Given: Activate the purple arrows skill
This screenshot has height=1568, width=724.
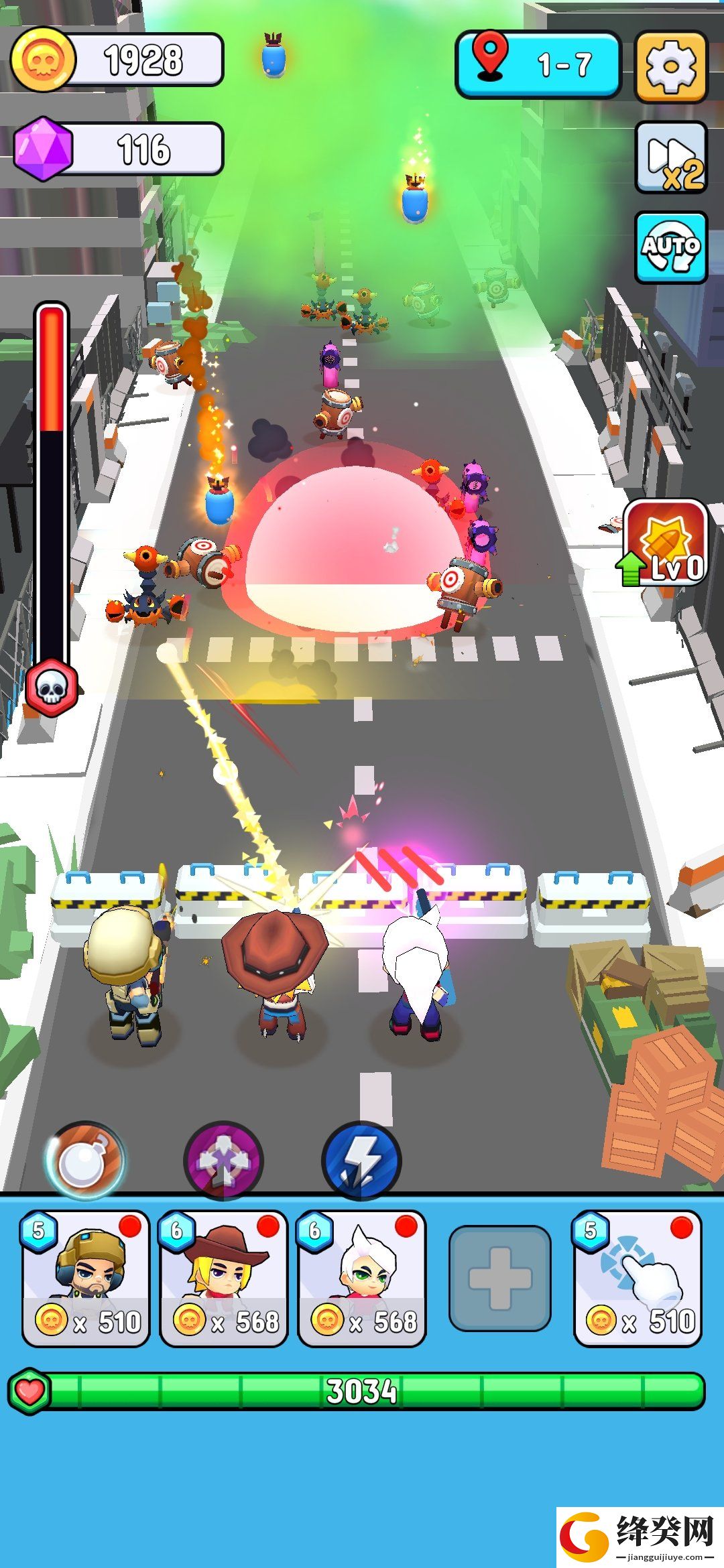Looking at the screenshot, I should coord(224,1161).
